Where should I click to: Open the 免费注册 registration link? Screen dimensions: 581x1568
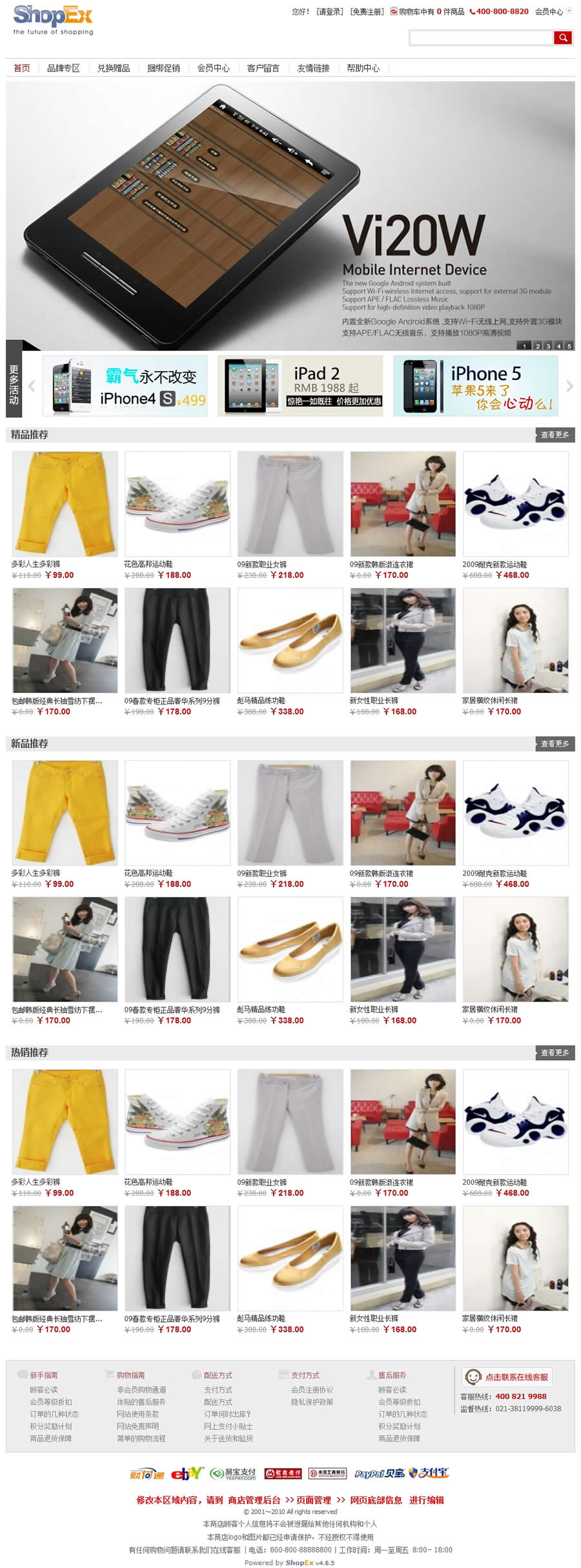coord(367,12)
